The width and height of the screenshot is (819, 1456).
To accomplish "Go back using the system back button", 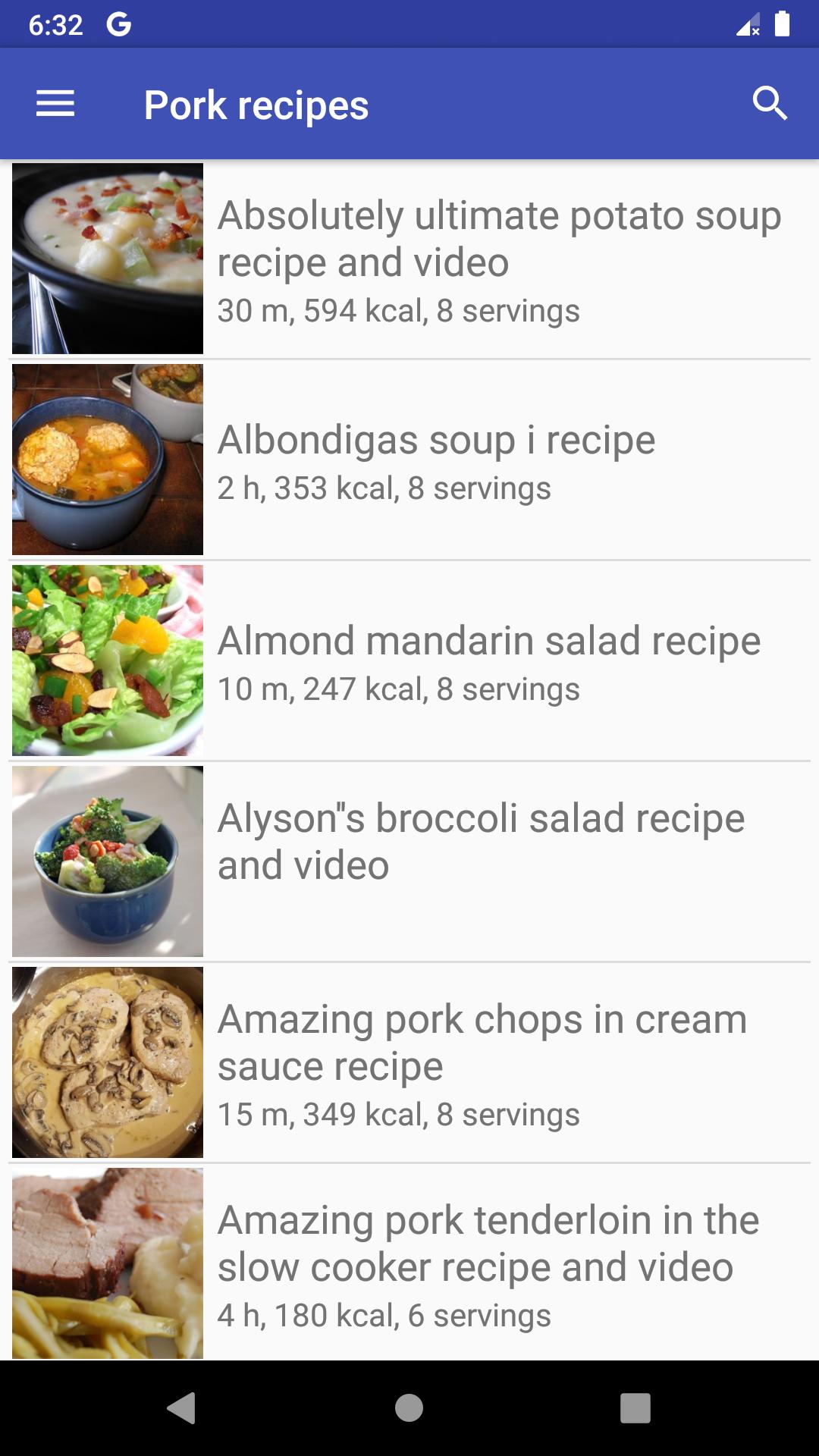I will coord(181,1408).
